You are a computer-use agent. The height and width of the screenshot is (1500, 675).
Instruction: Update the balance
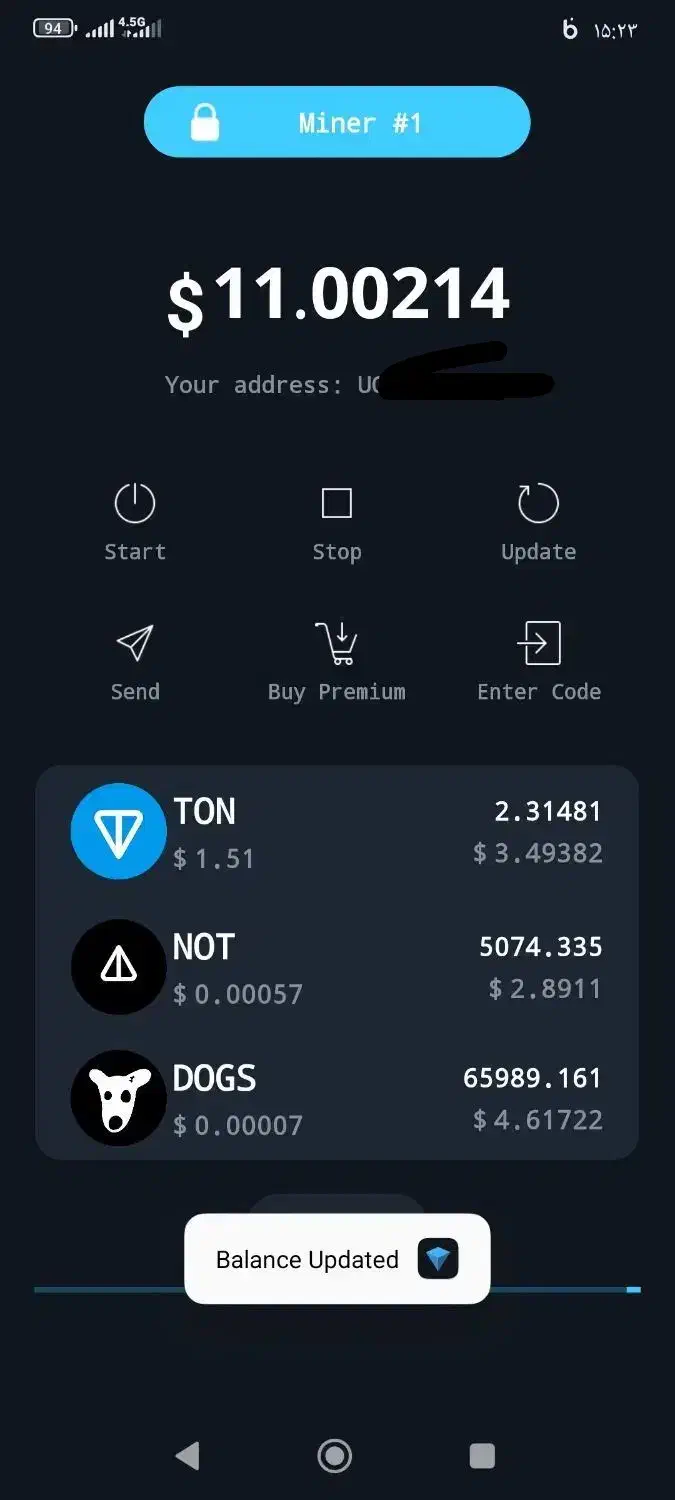(538, 520)
